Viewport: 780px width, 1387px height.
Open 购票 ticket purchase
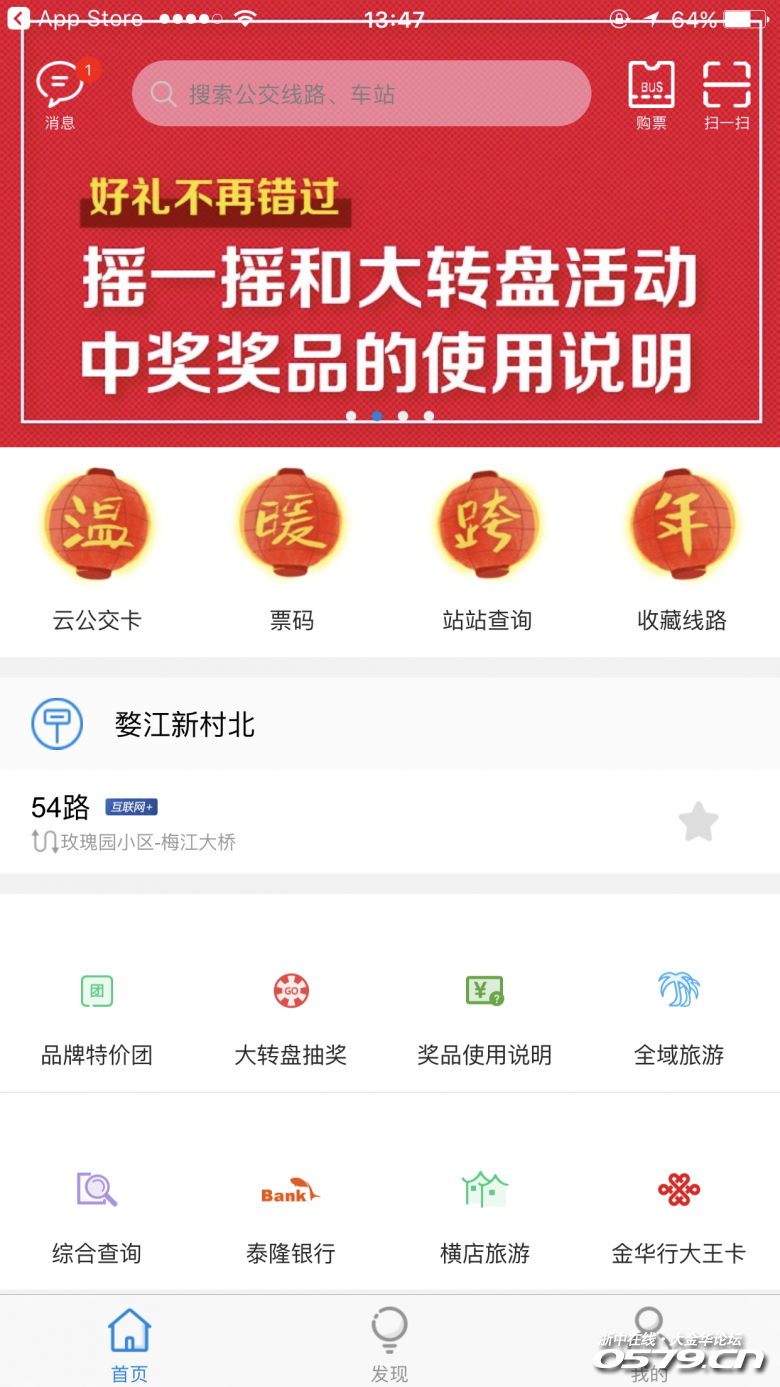[x=651, y=96]
